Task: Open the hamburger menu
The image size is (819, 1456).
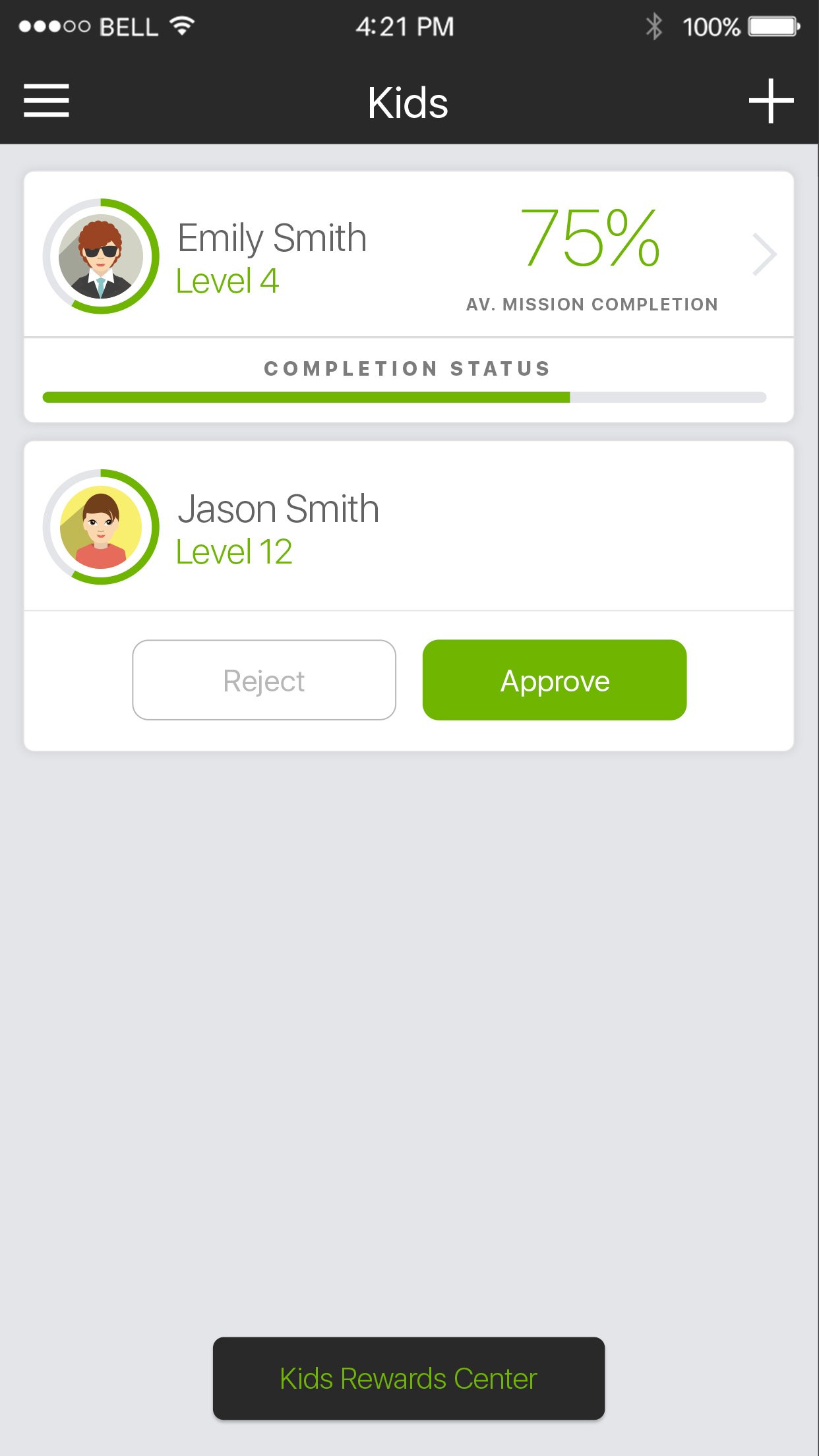Action: 46,101
